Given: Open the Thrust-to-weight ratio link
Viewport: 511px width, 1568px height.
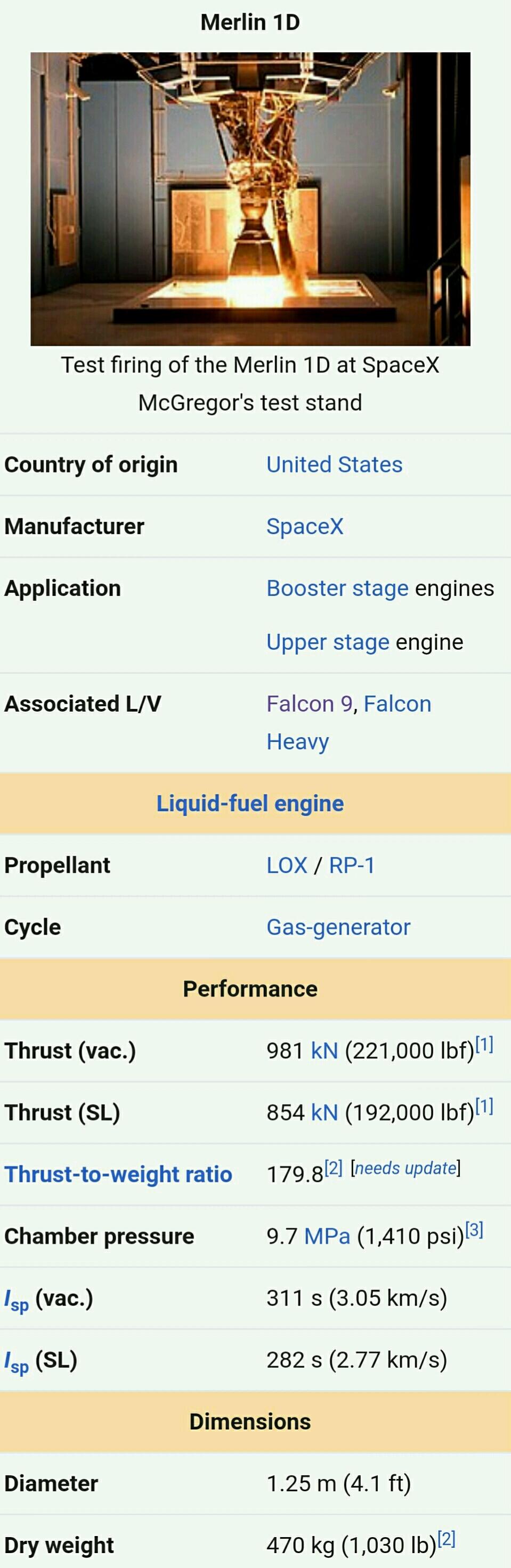Looking at the screenshot, I should coord(118,1174).
